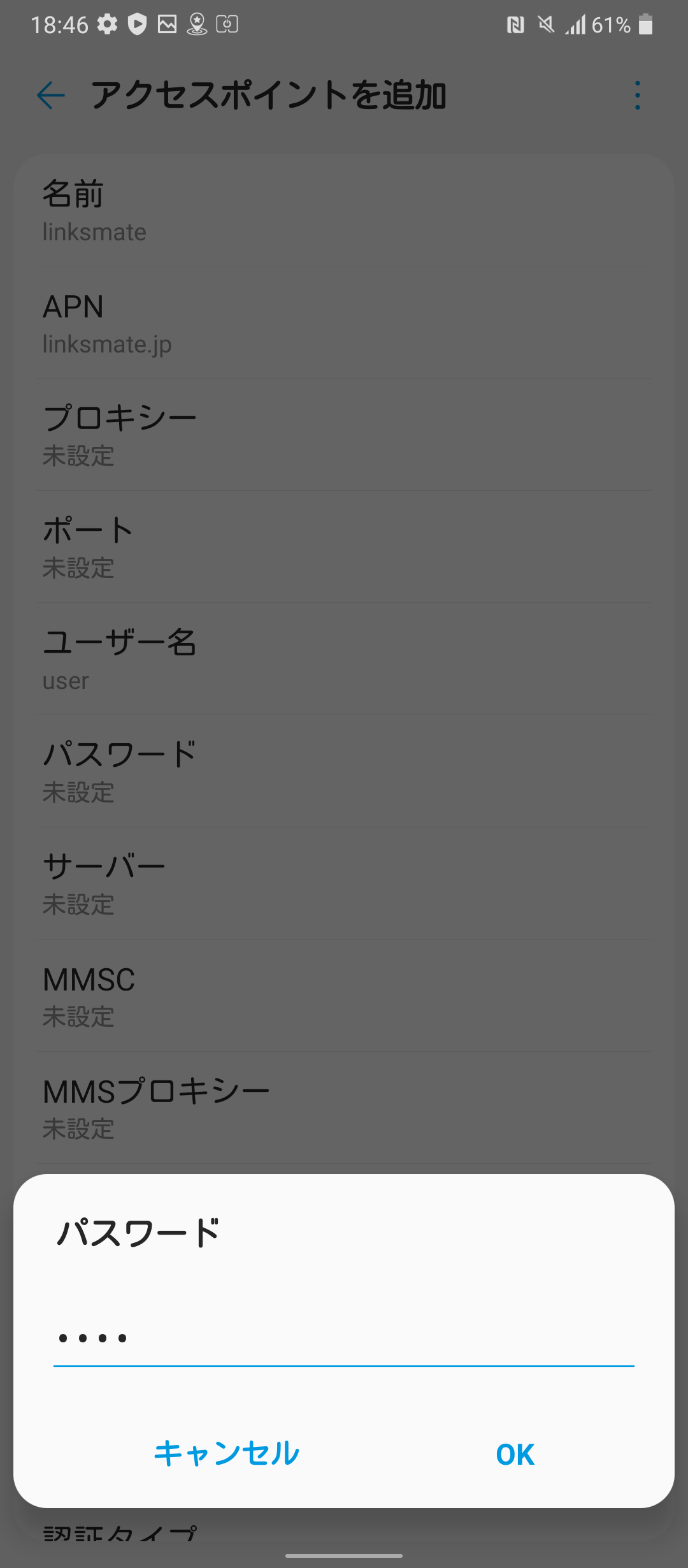The height and width of the screenshot is (1568, 688).
Task: Tap the shield notification icon
Action: coord(137,24)
